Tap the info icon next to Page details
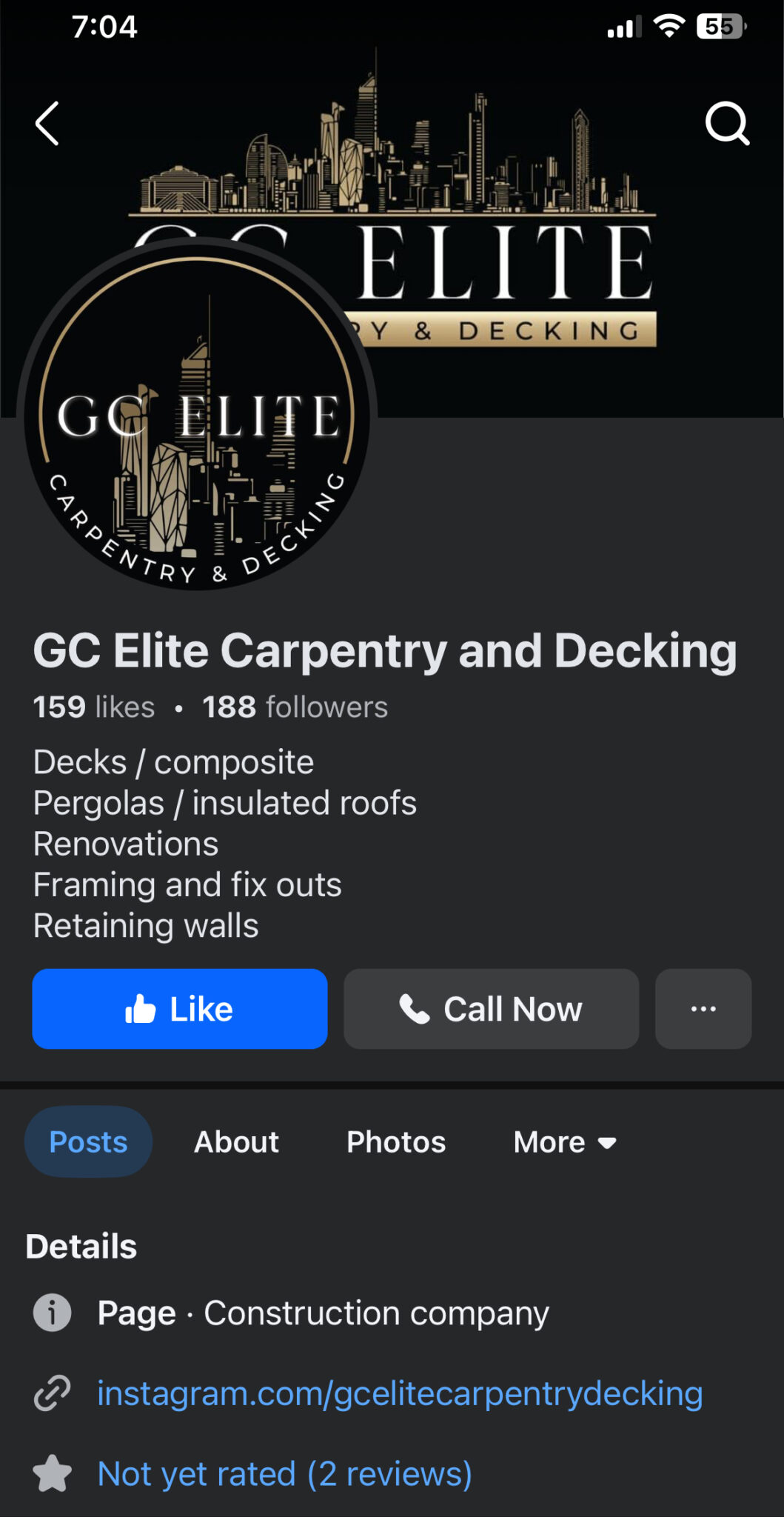The height and width of the screenshot is (1517, 784). click(52, 1313)
